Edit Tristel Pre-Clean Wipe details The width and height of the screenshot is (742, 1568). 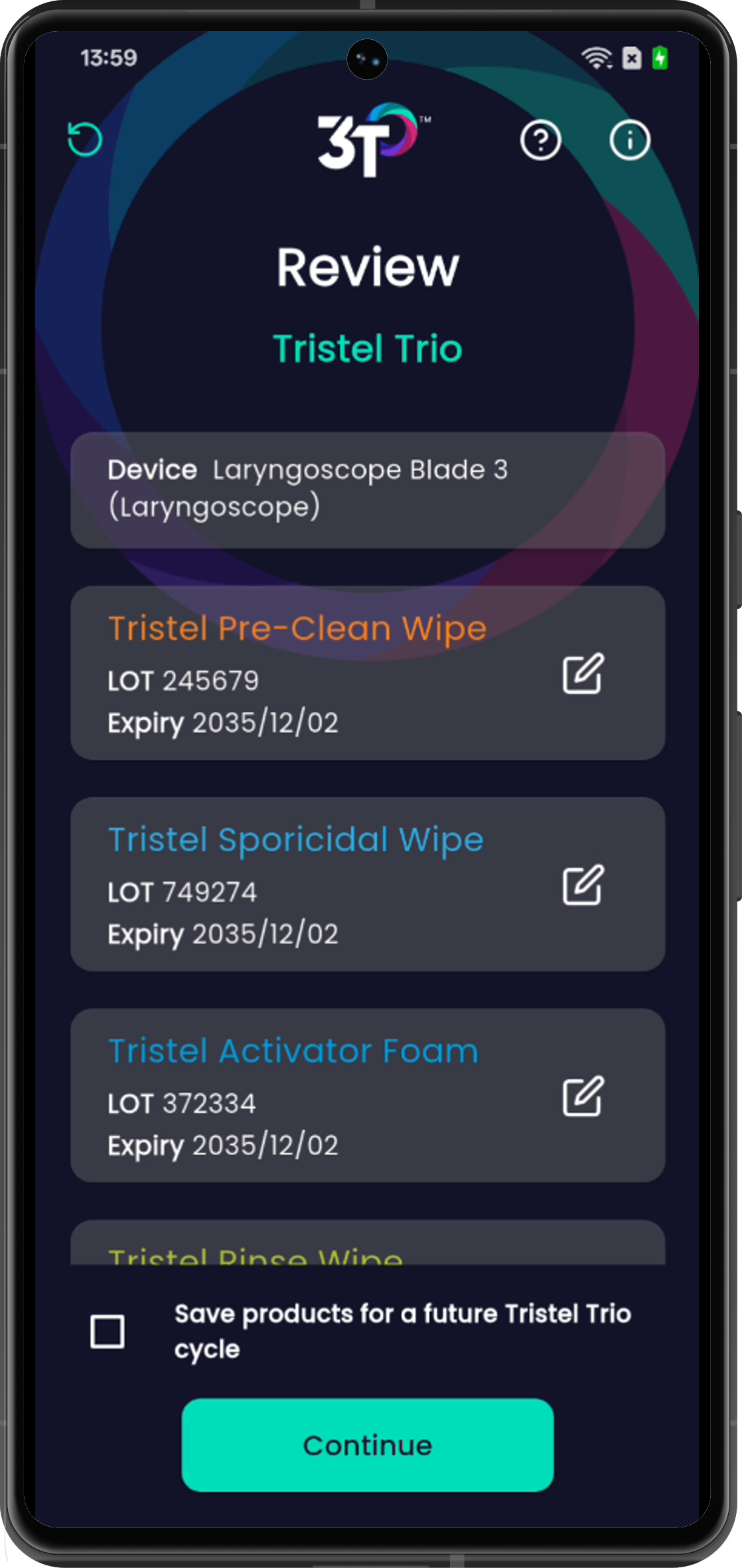tap(583, 673)
